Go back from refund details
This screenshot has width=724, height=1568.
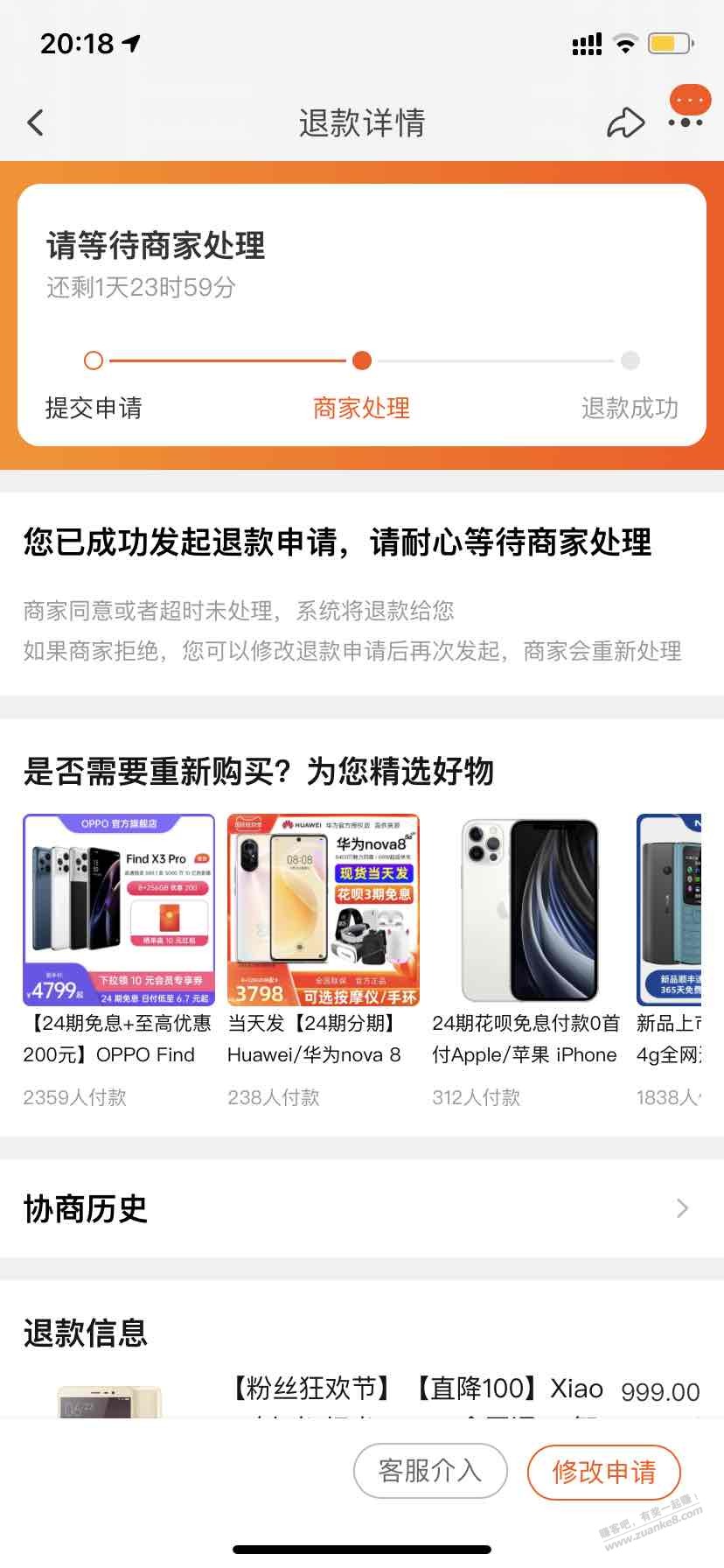pos(36,122)
